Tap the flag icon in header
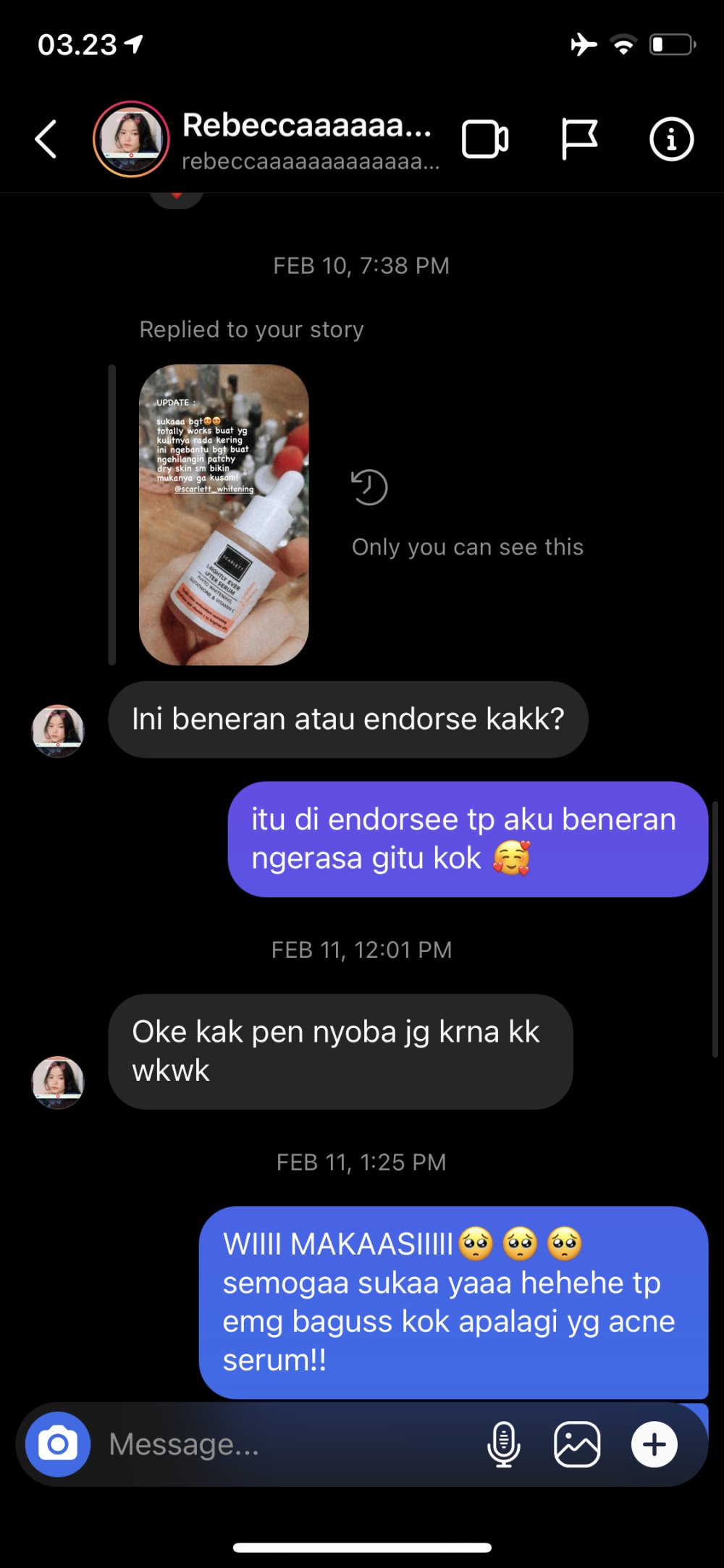Screen dimensions: 724x1568 (579, 139)
